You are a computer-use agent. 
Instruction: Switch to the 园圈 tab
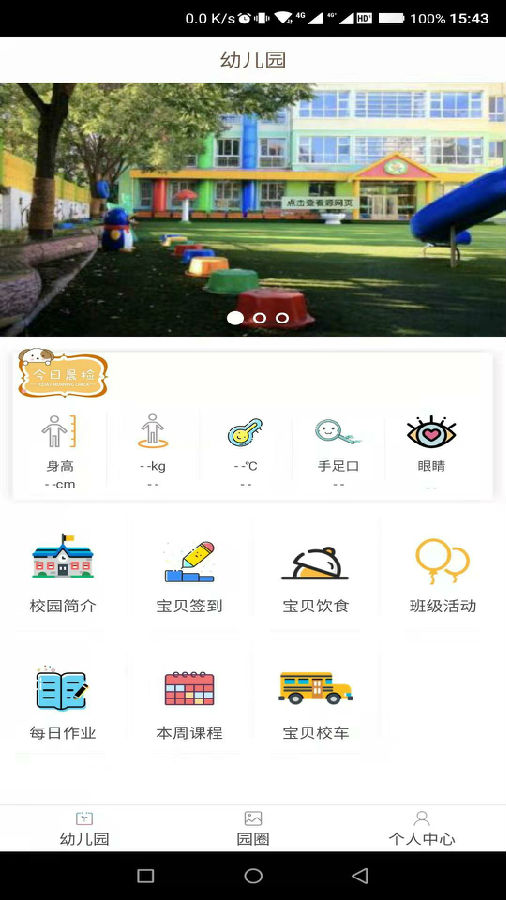click(253, 828)
